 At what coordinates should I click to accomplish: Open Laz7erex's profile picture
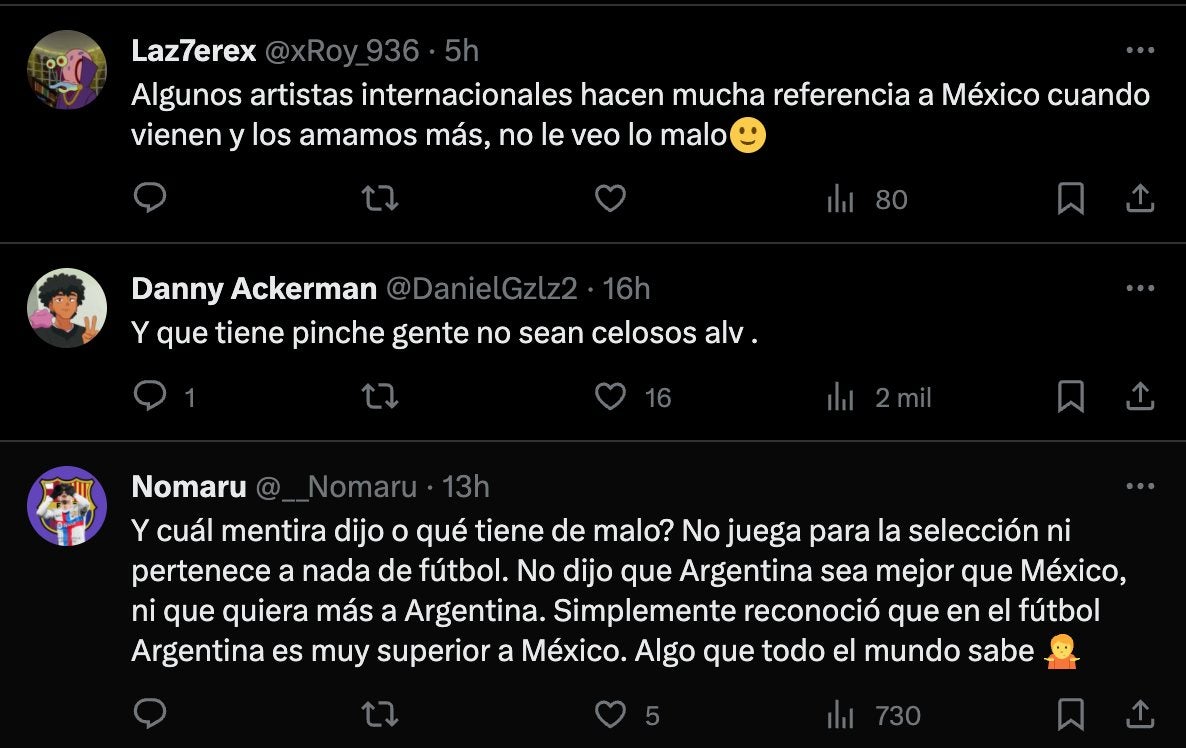[x=67, y=69]
